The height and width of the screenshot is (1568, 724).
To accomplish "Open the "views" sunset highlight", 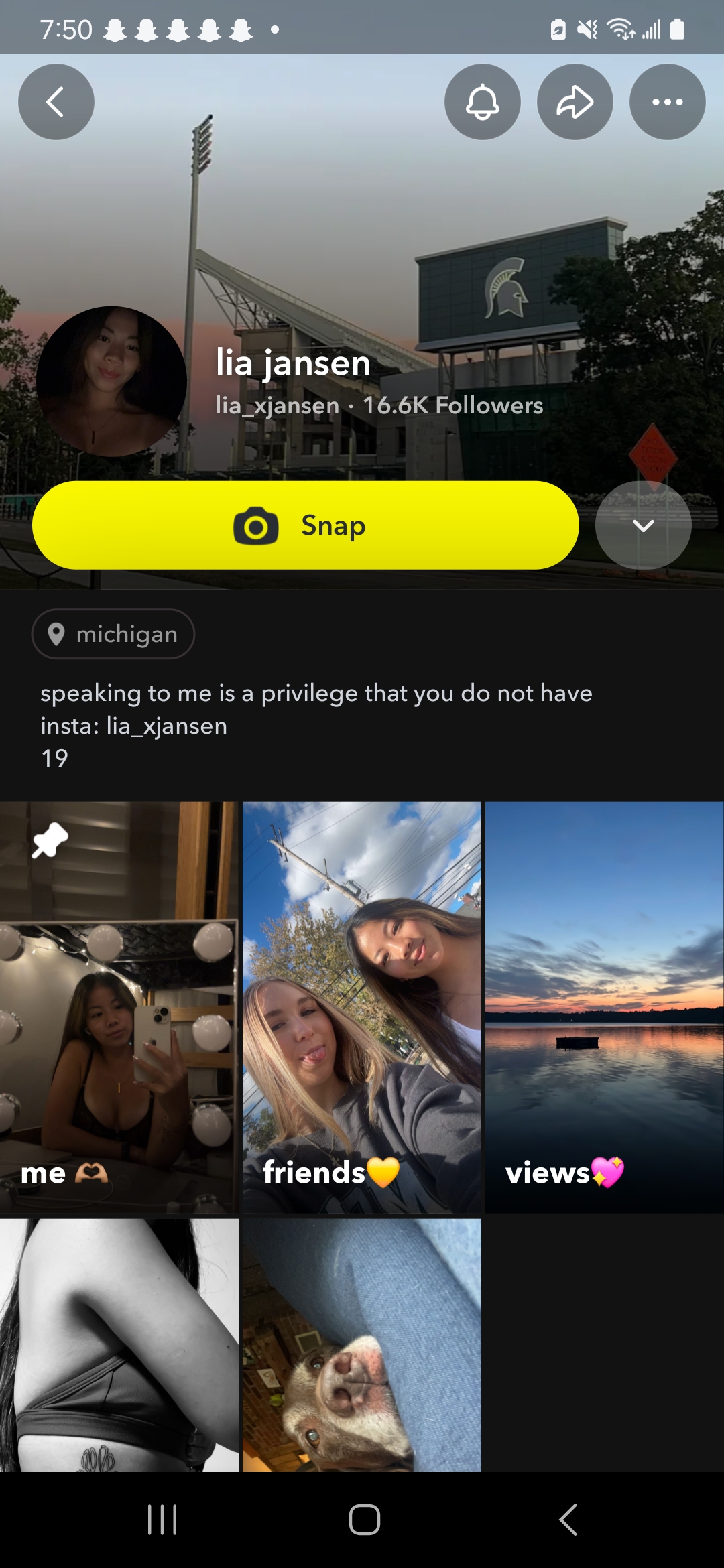I will [x=604, y=1007].
